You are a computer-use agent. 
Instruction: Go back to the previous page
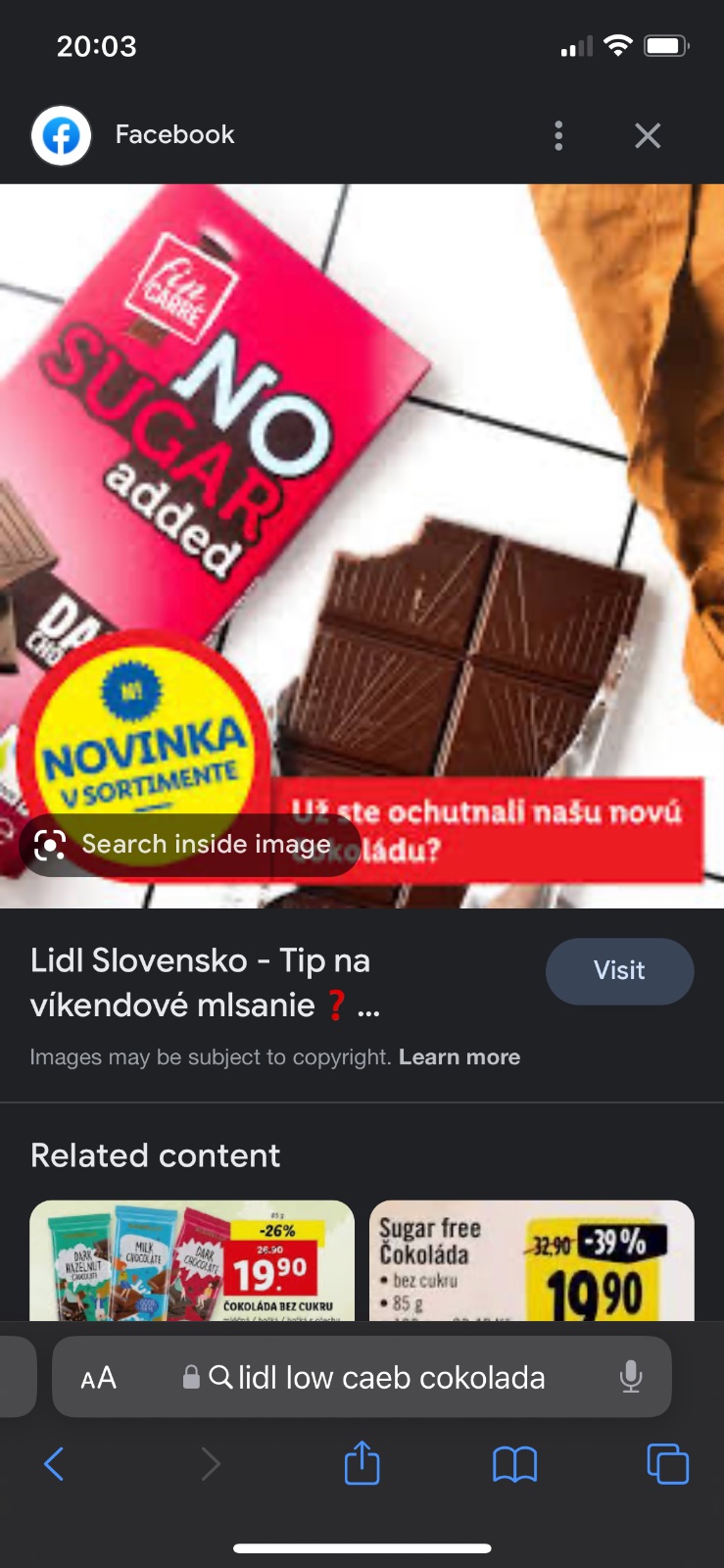[55, 1464]
